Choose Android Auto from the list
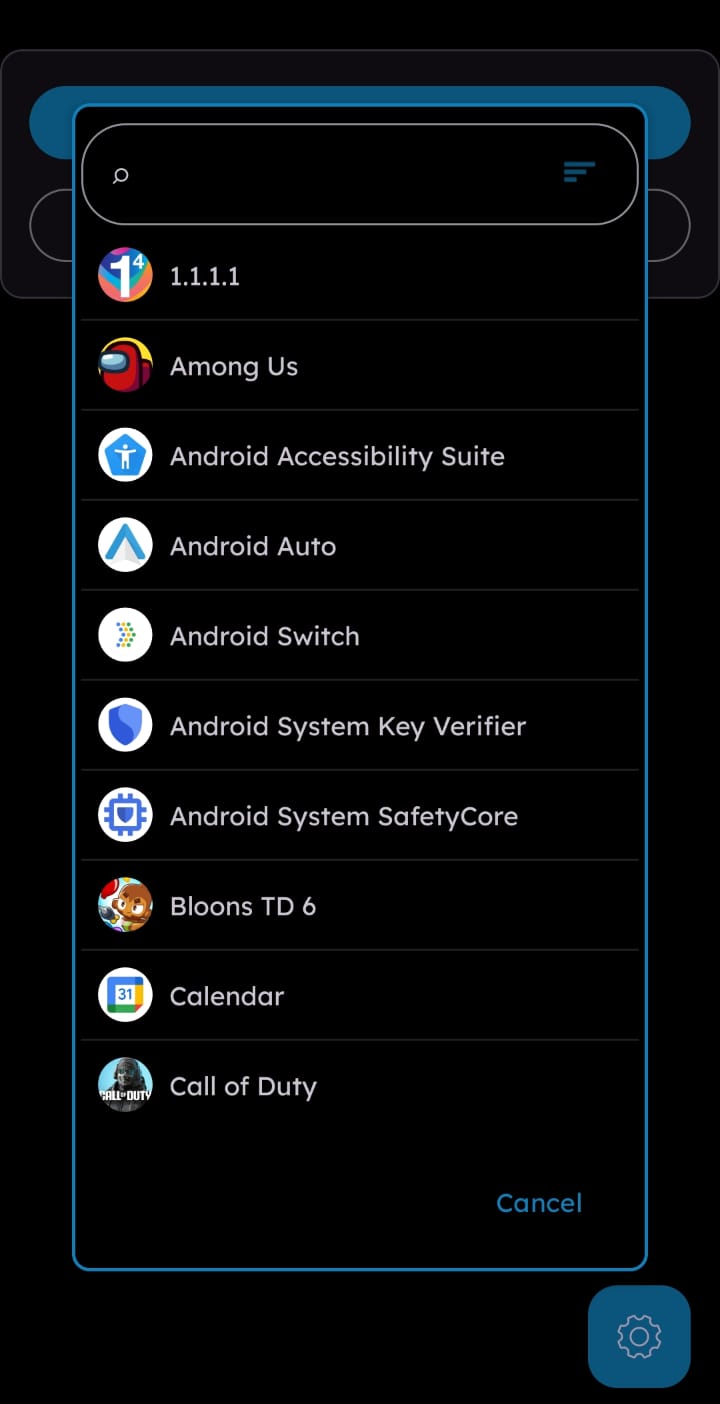Viewport: 720px width, 1404px height. [x=300, y=545]
